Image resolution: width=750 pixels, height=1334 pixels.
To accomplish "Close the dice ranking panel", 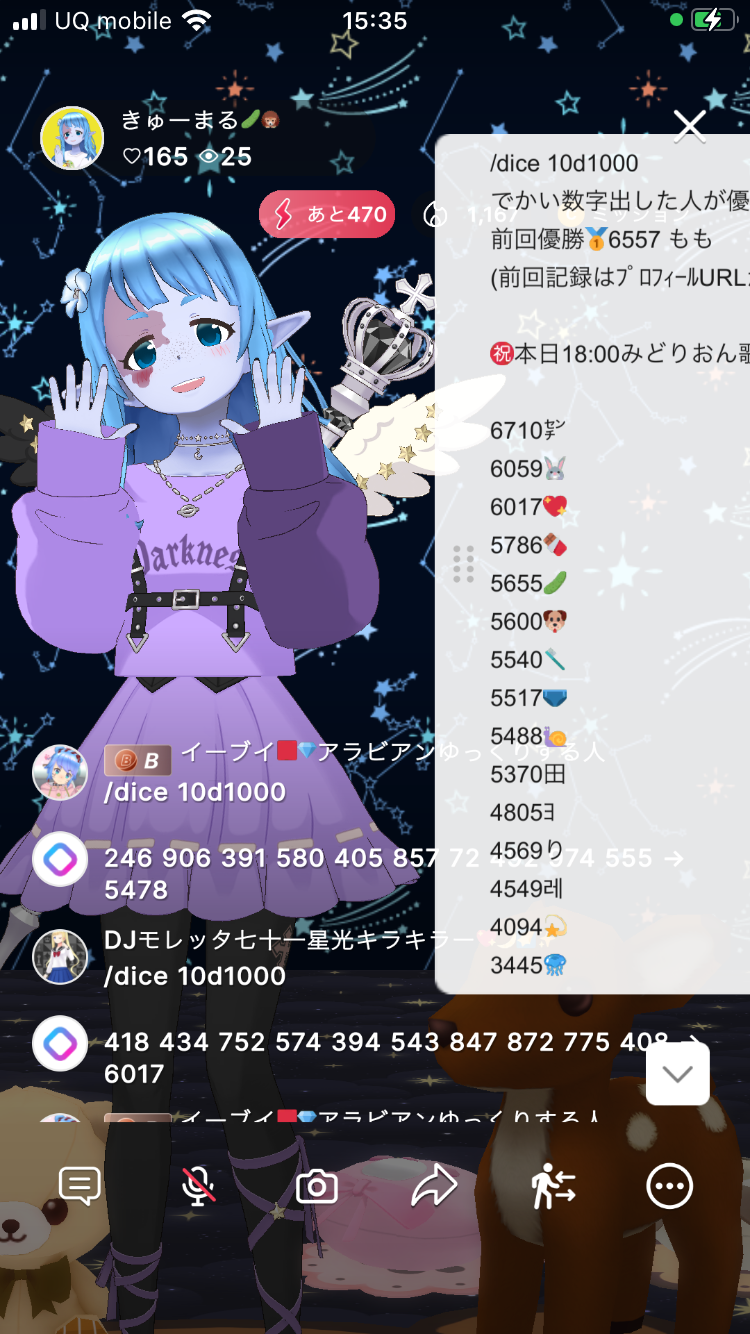I will click(x=690, y=126).
